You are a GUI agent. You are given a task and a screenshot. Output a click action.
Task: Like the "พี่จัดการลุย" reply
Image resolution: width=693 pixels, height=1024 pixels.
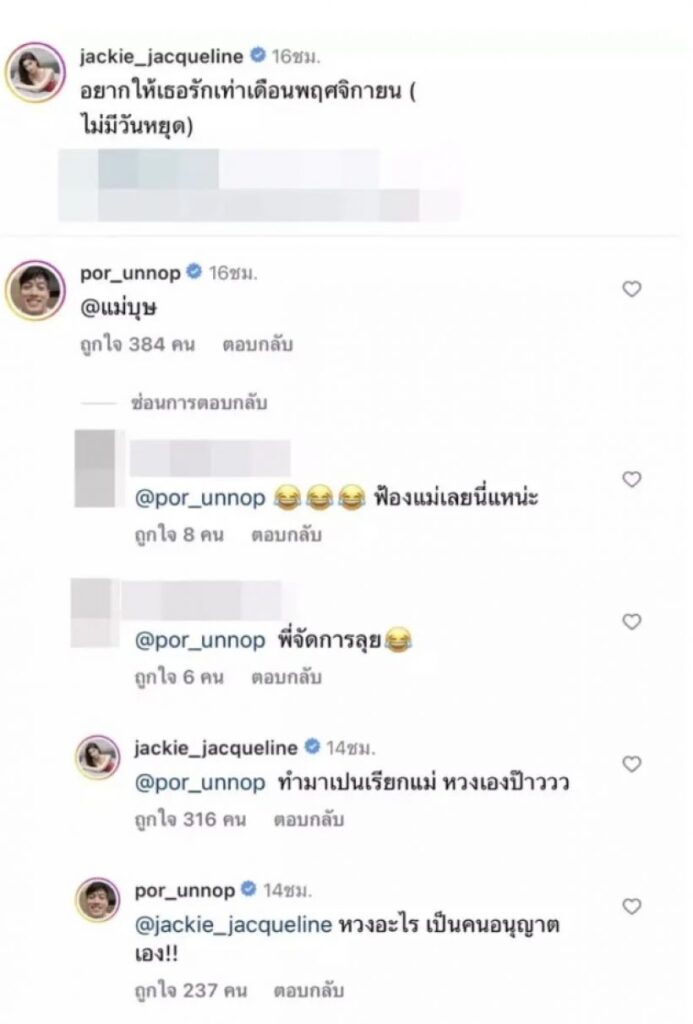632,622
